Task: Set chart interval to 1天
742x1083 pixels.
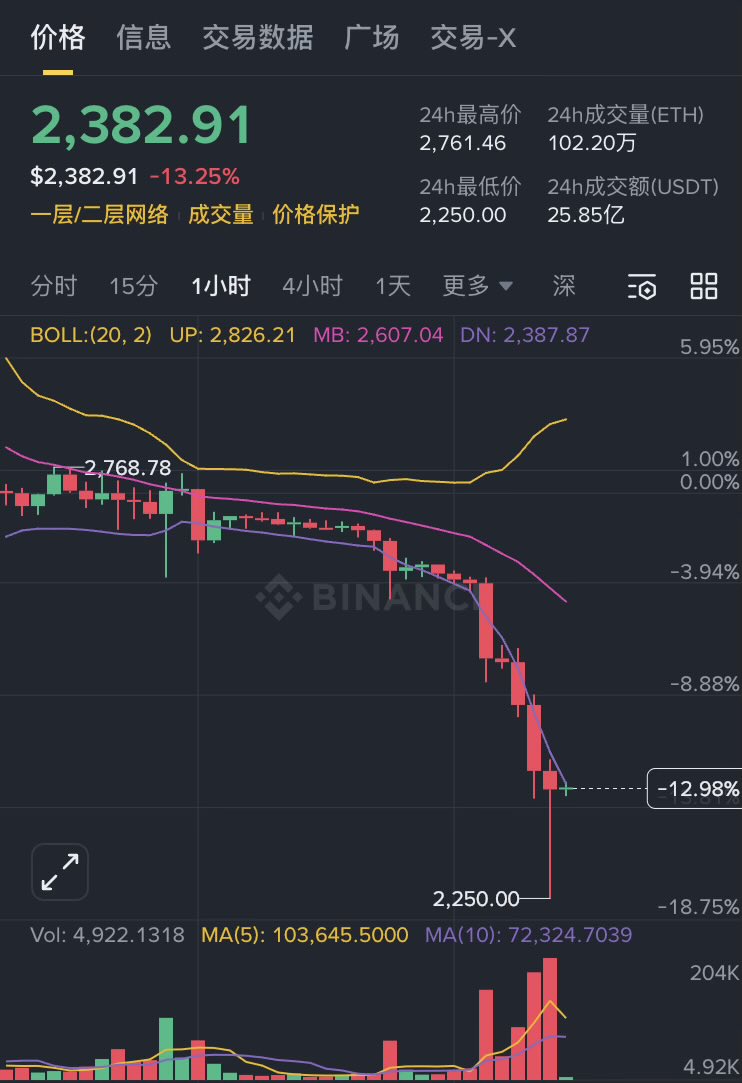Action: 393,286
